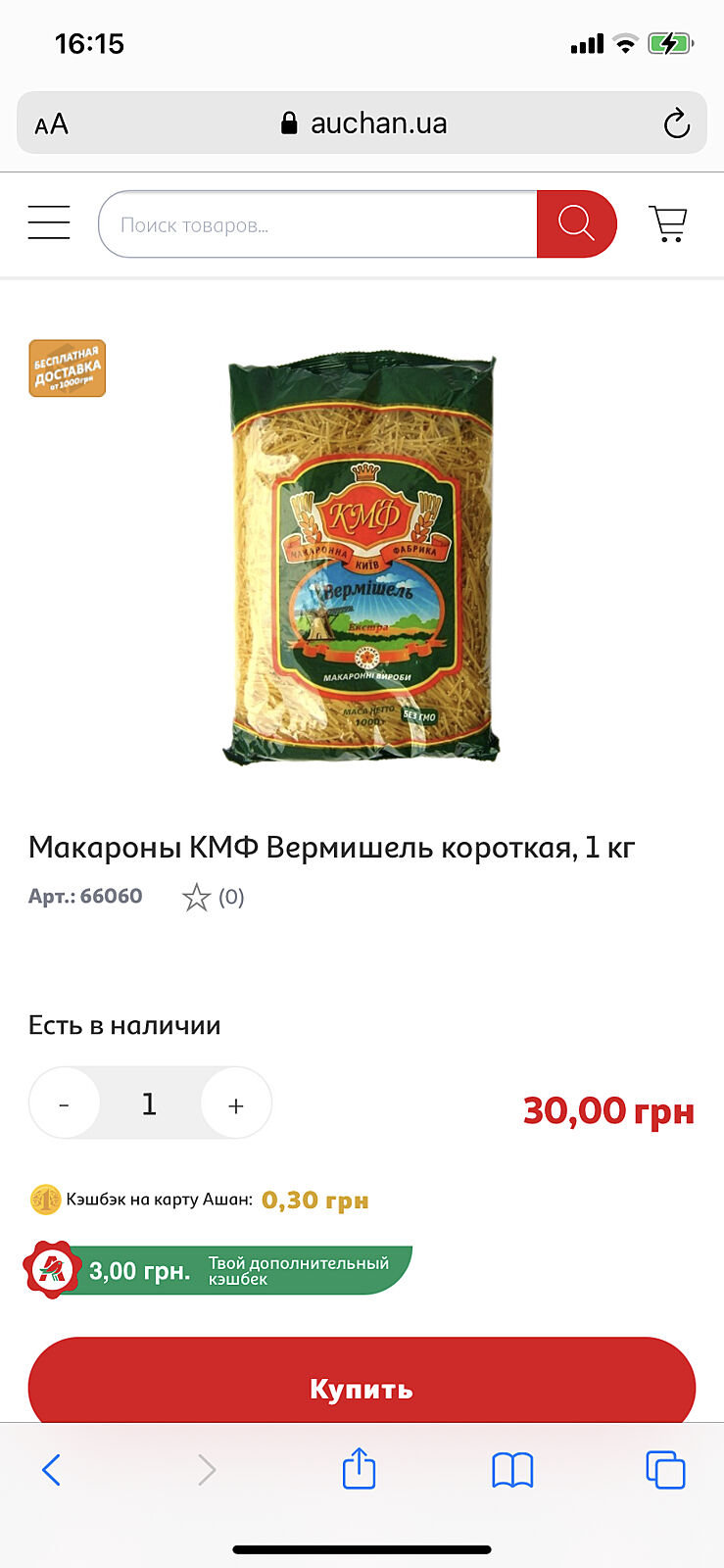Open the shopping cart
Image resolution: width=724 pixels, height=1568 pixels.
click(668, 223)
